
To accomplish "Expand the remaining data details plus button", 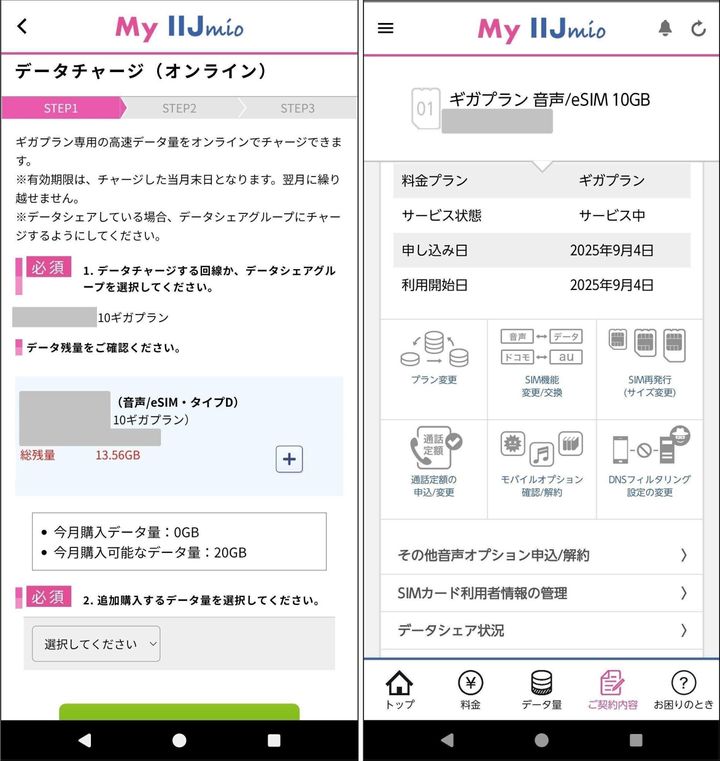I will click(289, 459).
